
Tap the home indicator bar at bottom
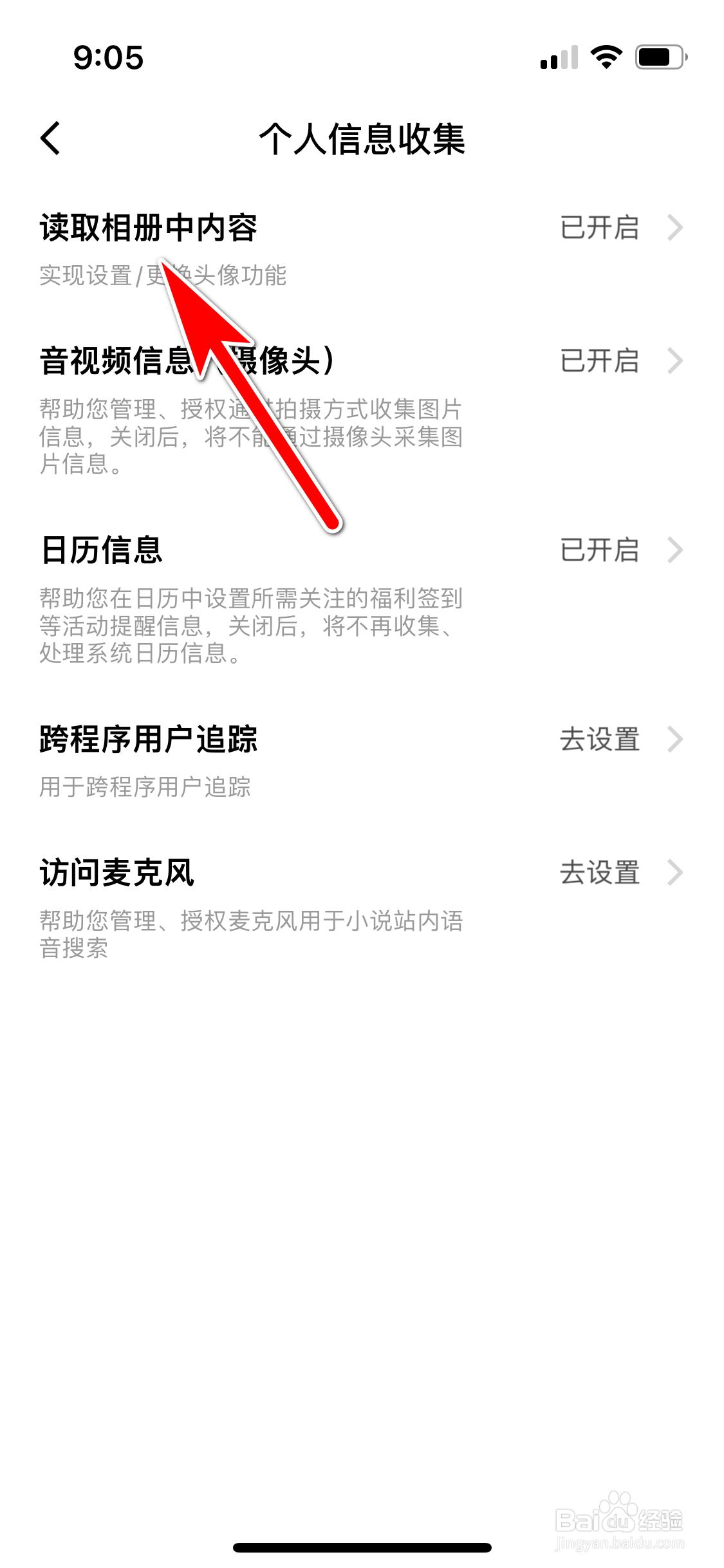tap(362, 1547)
